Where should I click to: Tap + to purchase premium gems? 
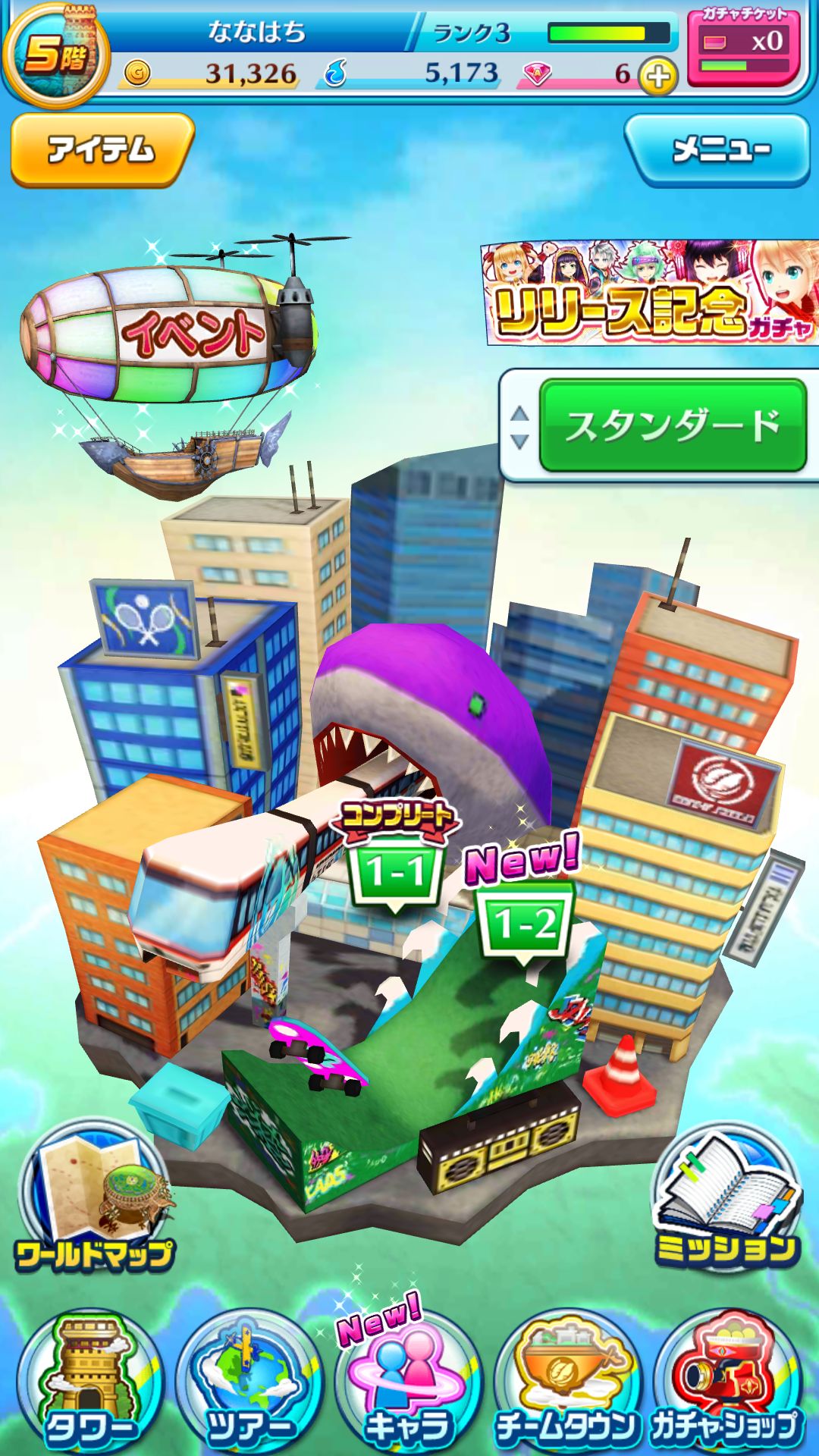[659, 76]
